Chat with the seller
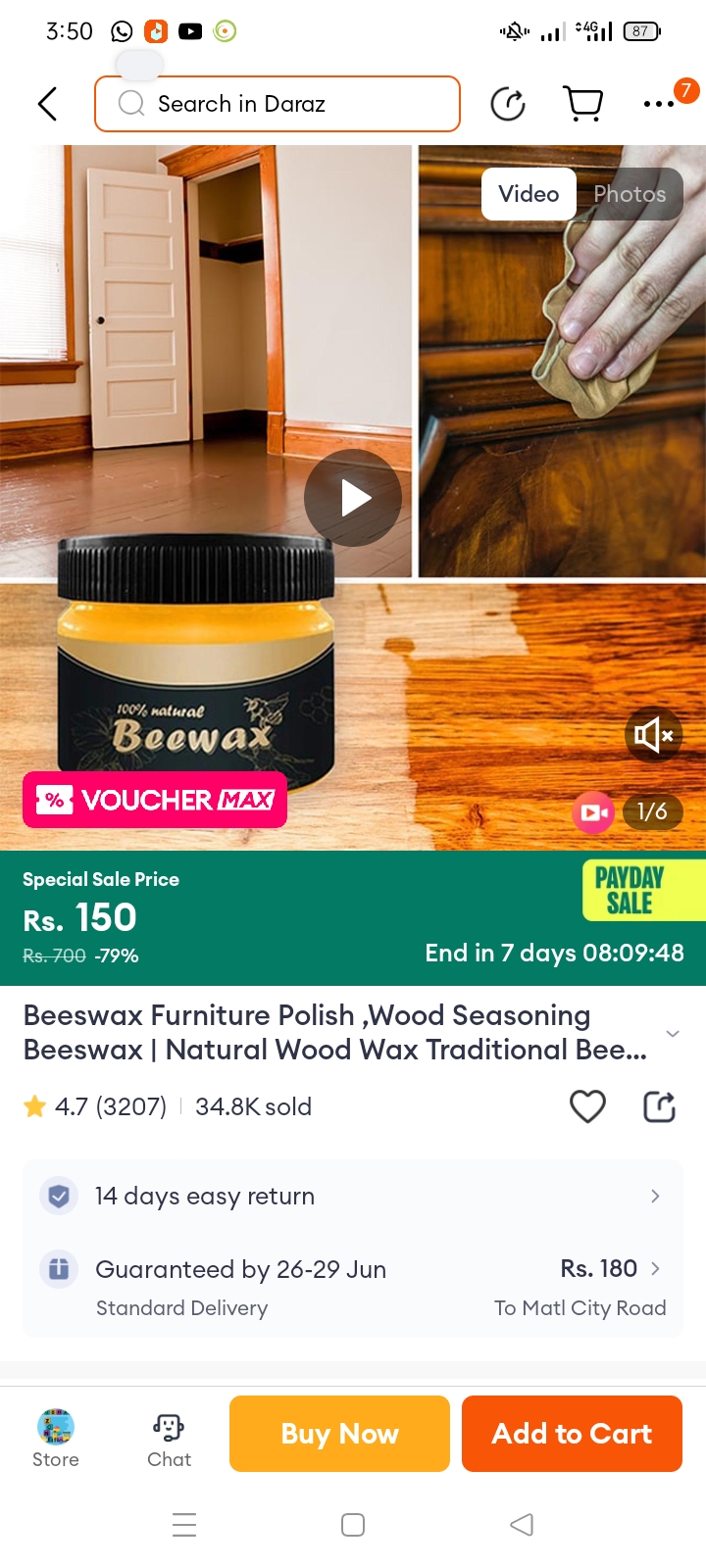 (x=169, y=1437)
